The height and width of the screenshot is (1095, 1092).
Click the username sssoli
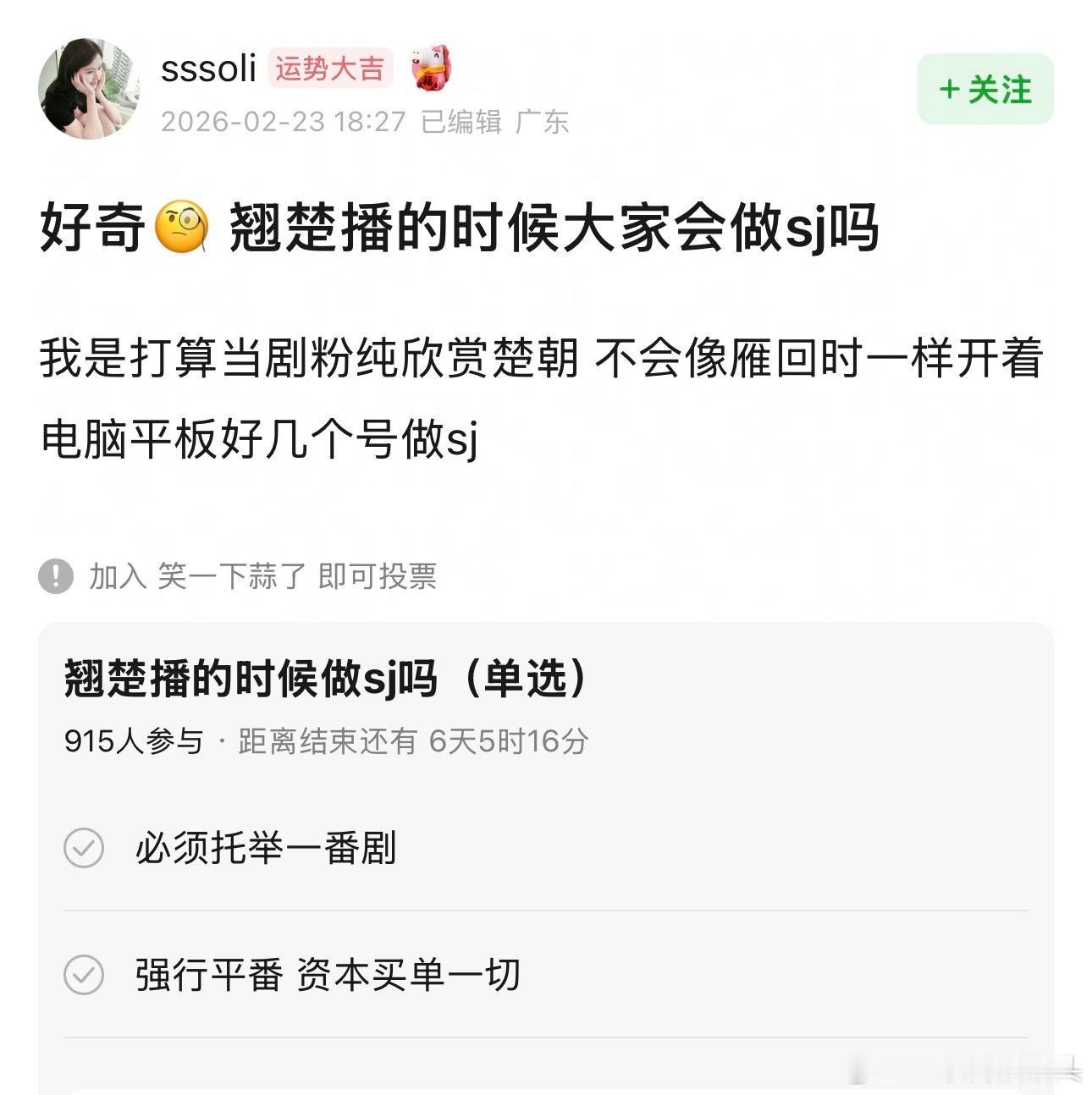click(209, 68)
